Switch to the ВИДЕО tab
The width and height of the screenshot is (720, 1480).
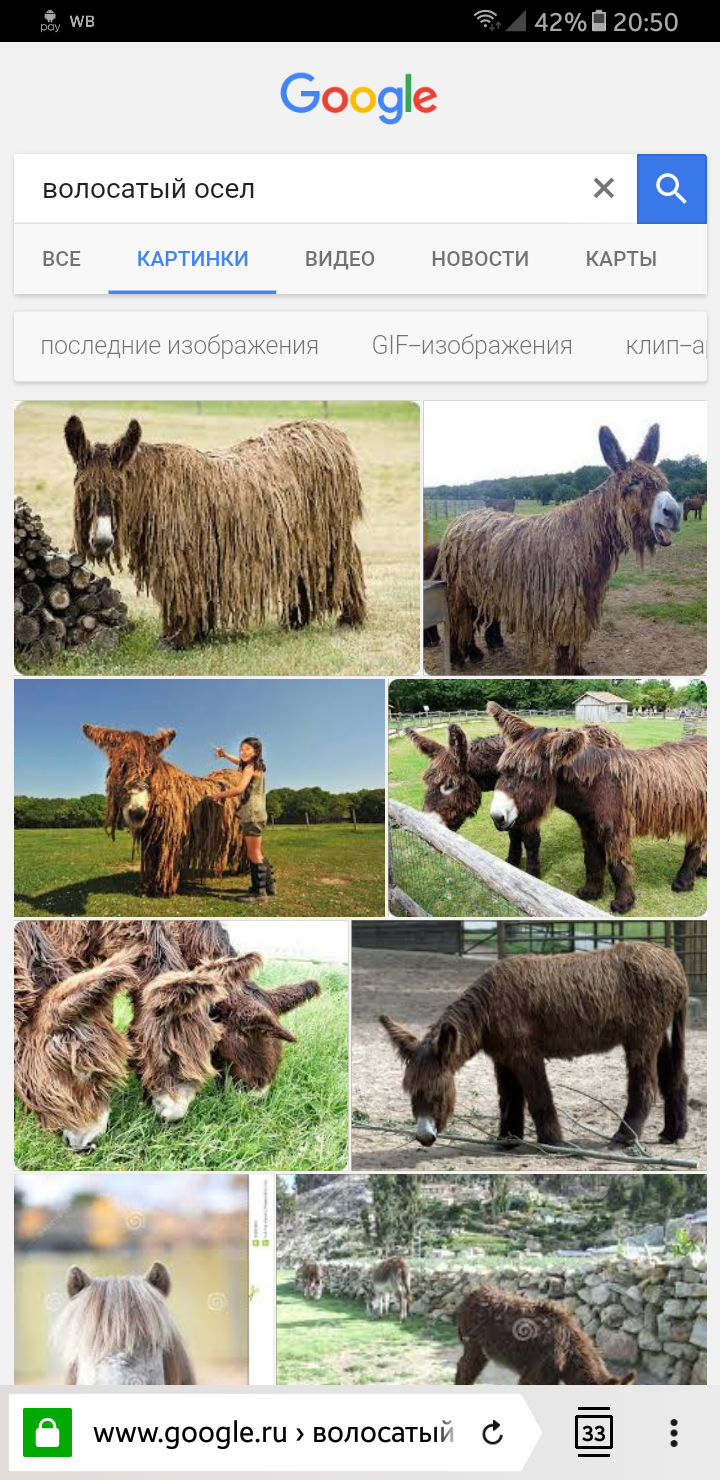pyautogui.click(x=340, y=259)
